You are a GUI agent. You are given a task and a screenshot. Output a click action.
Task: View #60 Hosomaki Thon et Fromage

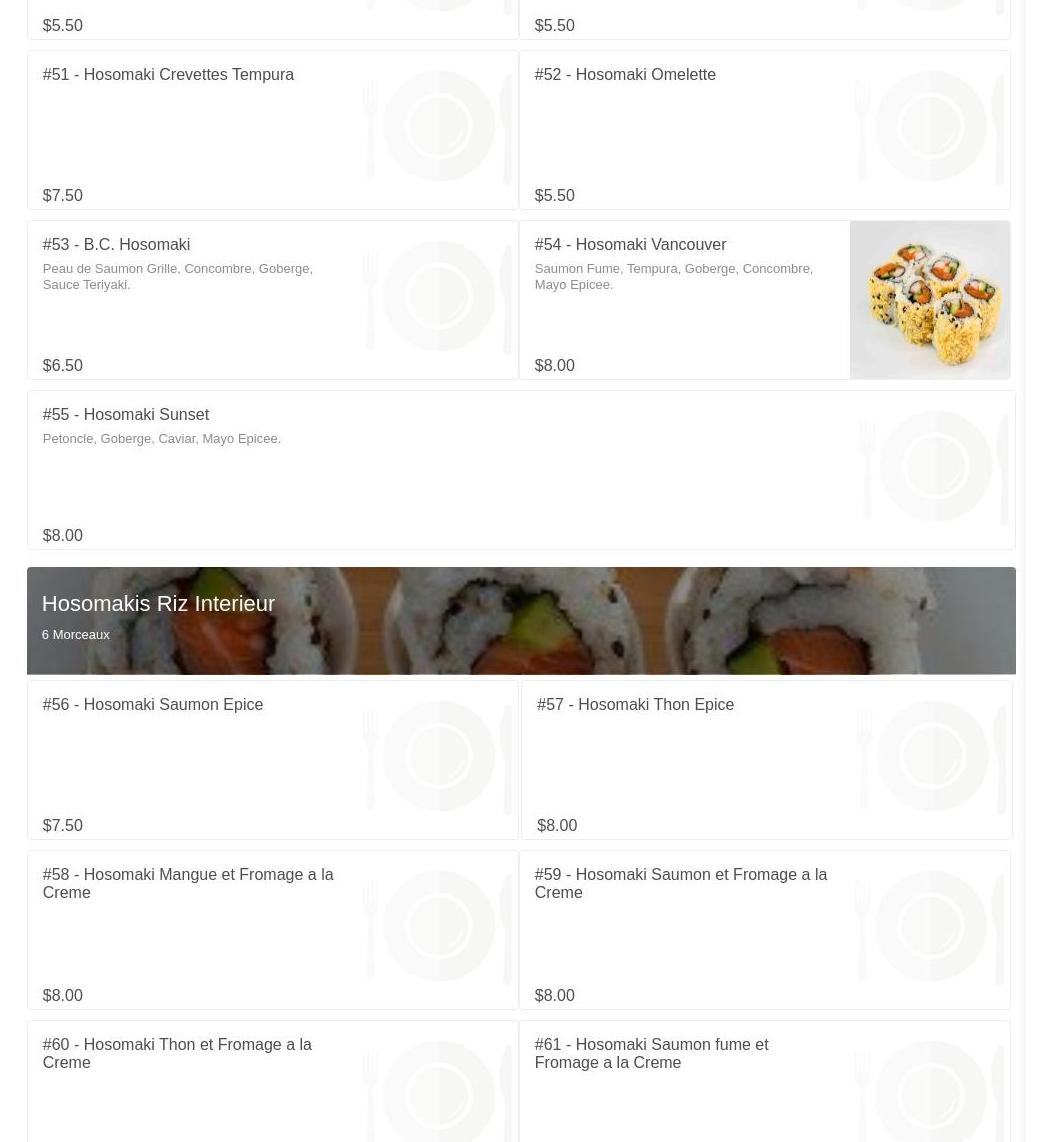(x=177, y=1053)
